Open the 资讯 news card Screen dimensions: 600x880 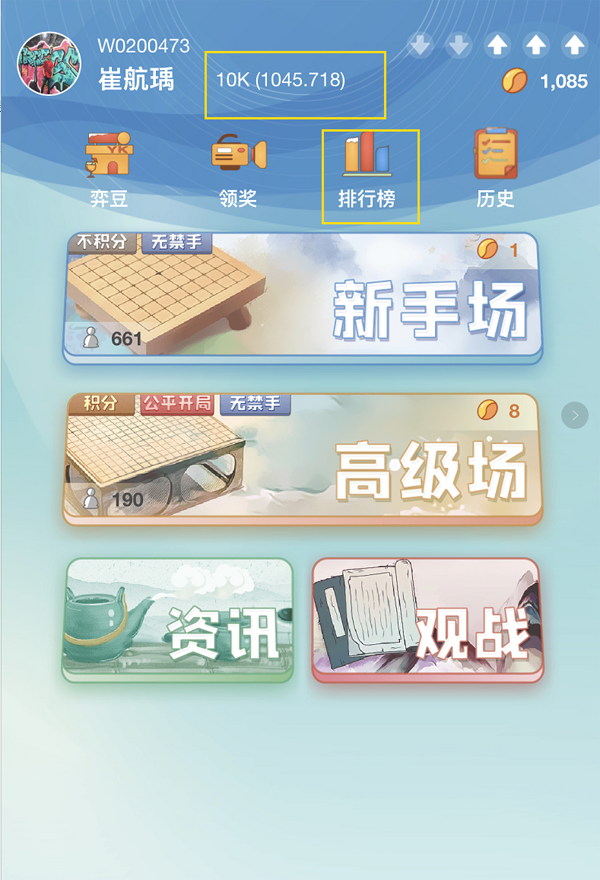pos(179,620)
